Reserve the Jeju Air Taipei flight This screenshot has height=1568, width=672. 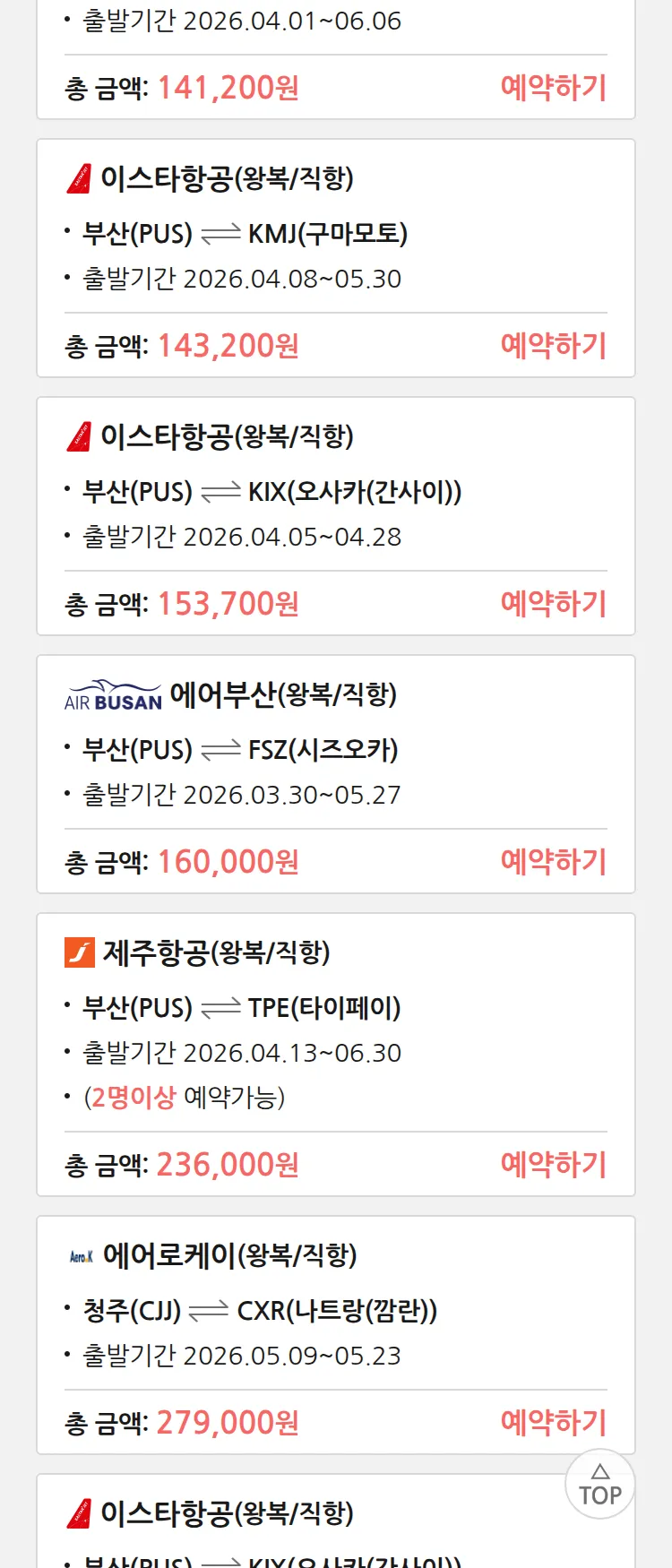click(x=553, y=1165)
